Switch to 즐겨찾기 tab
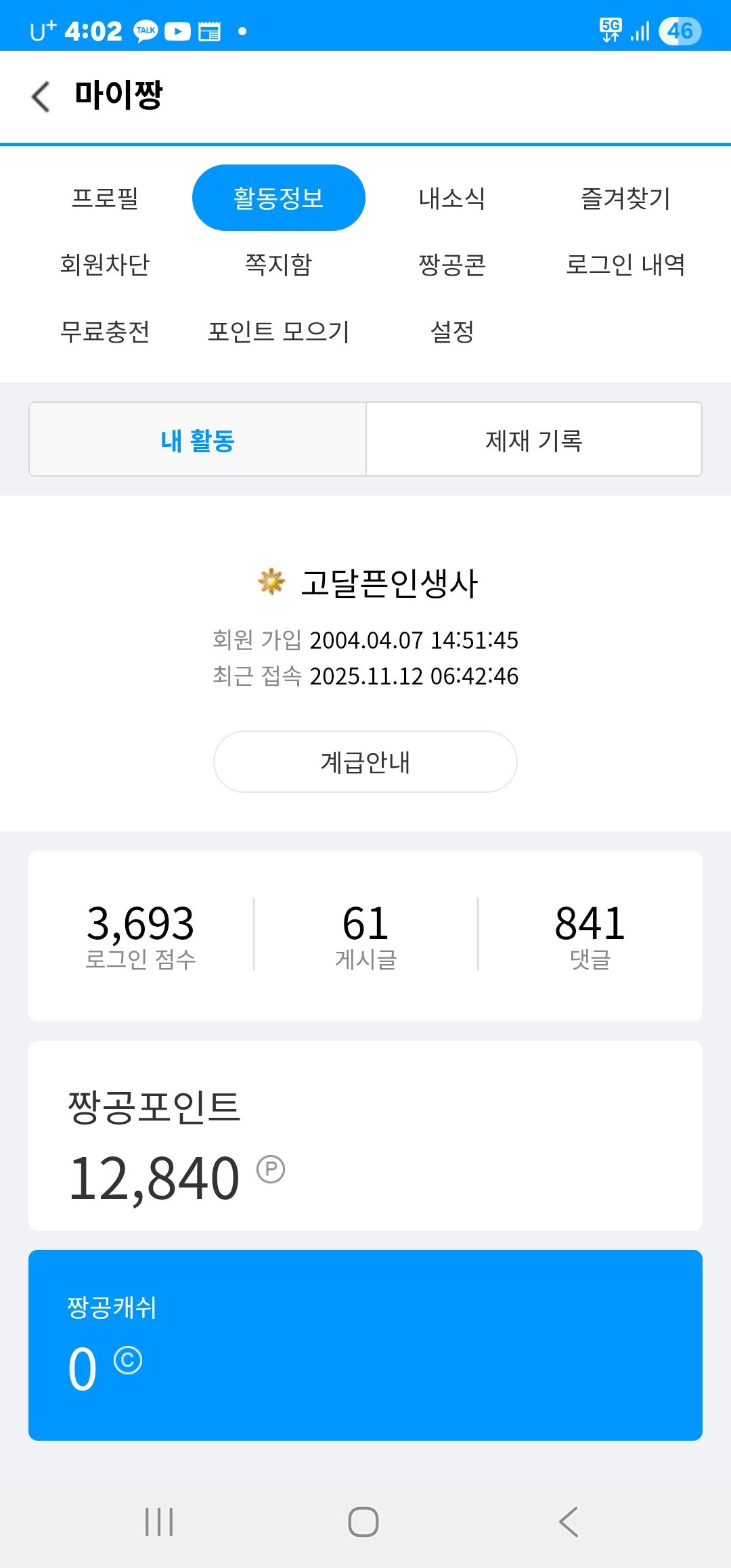The image size is (731, 1568). [x=625, y=198]
